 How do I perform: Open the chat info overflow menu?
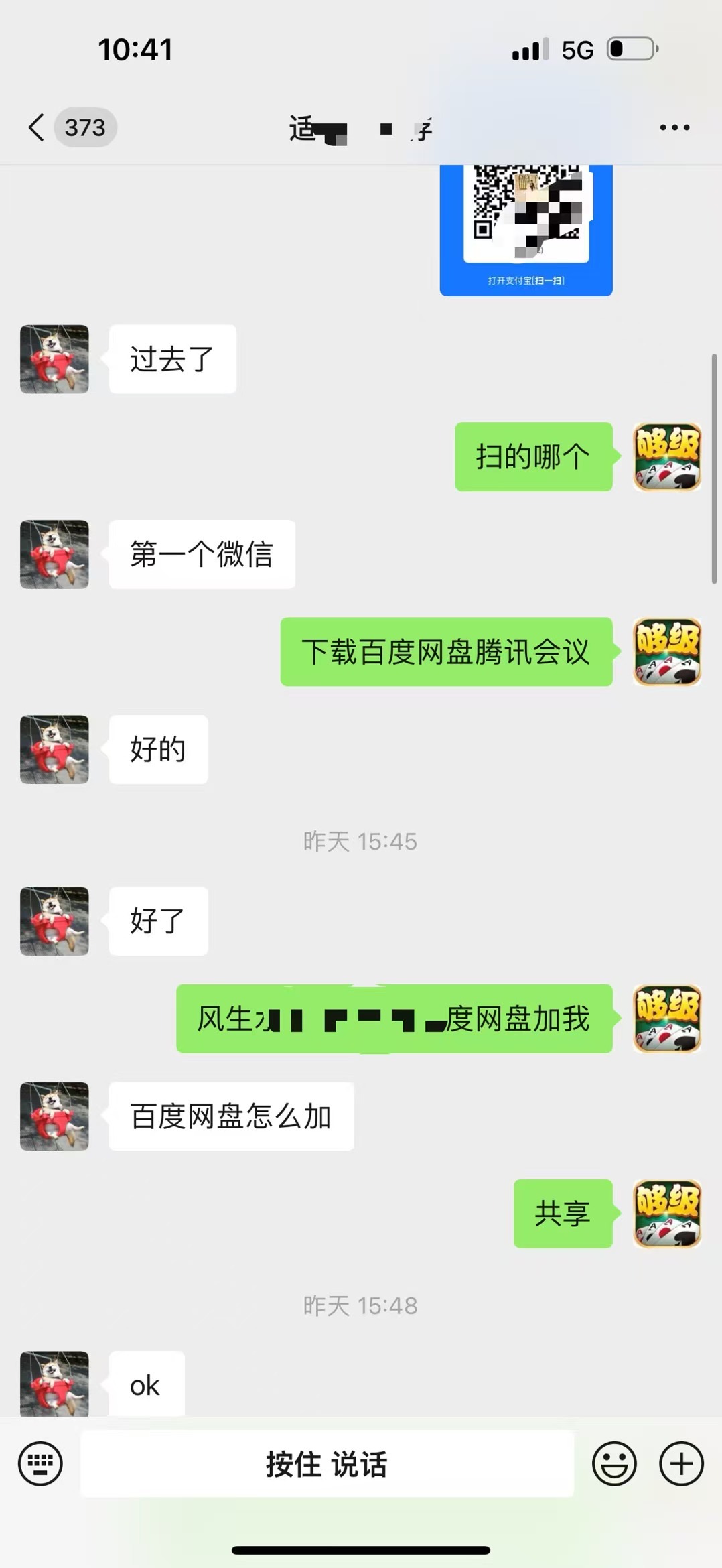[674, 127]
